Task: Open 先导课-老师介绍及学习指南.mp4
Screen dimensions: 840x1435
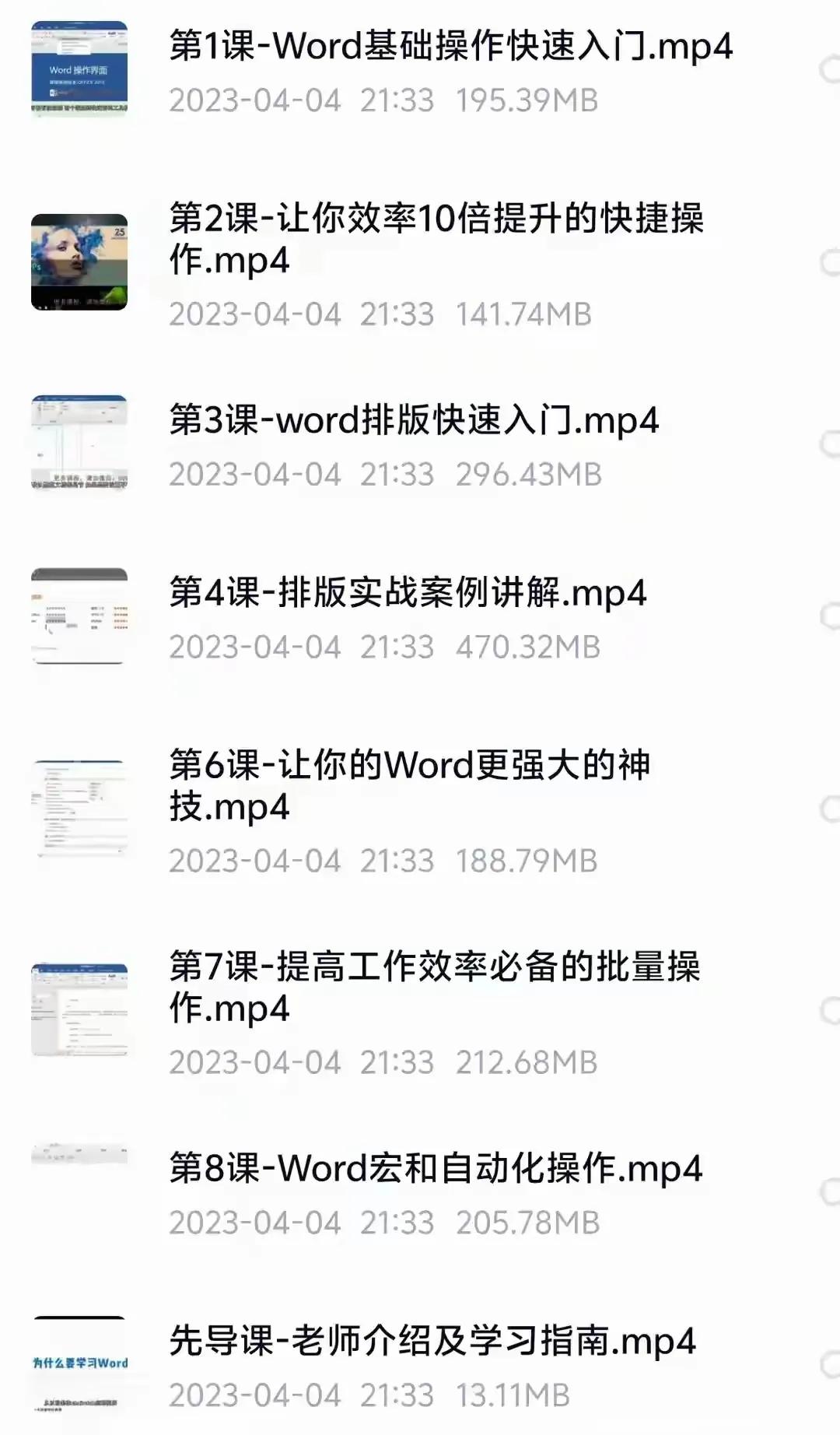Action: (432, 1342)
